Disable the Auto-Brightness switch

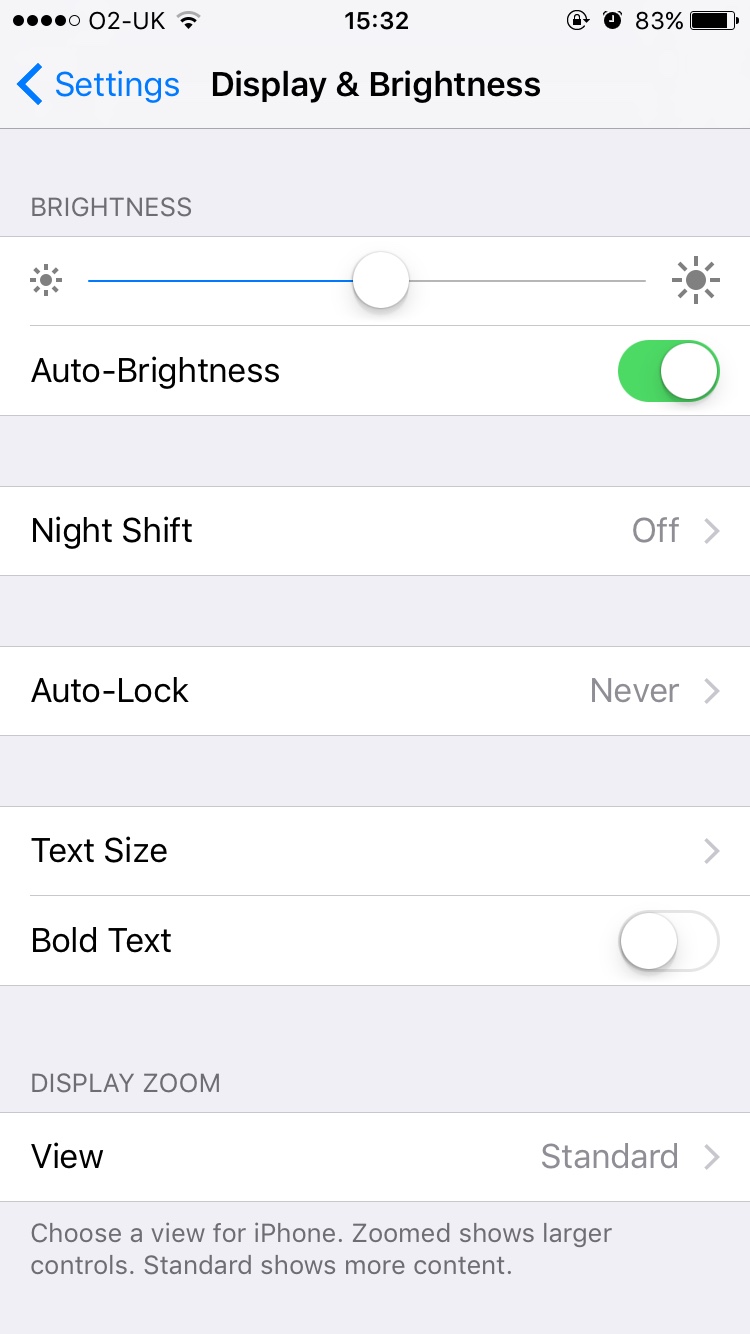click(x=668, y=371)
